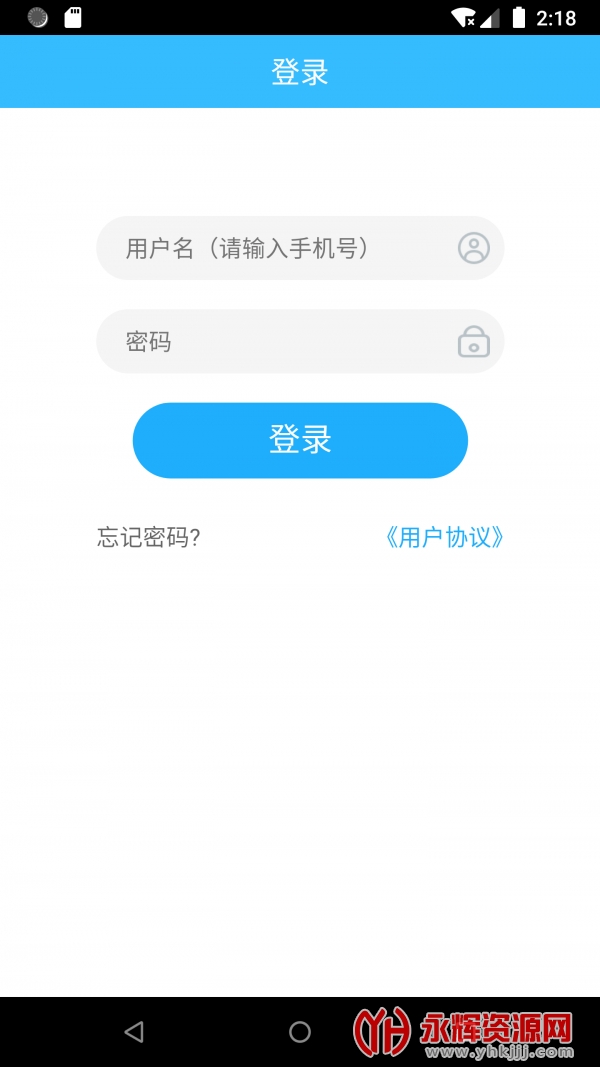Image resolution: width=600 pixels, height=1067 pixels.
Task: Return to the home screen
Action: click(x=300, y=1032)
